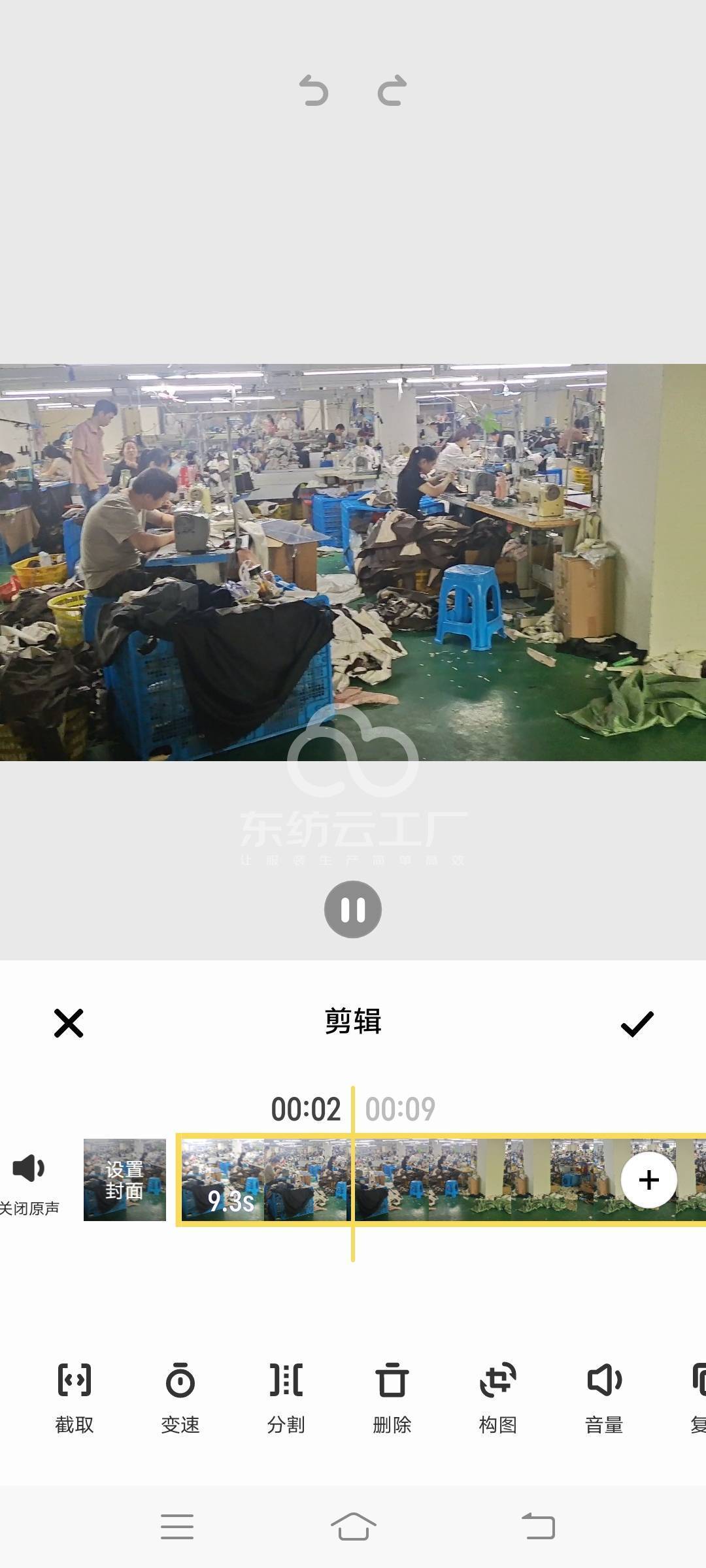Image resolution: width=706 pixels, height=1568 pixels.
Task: Redo the last edit
Action: click(x=392, y=91)
